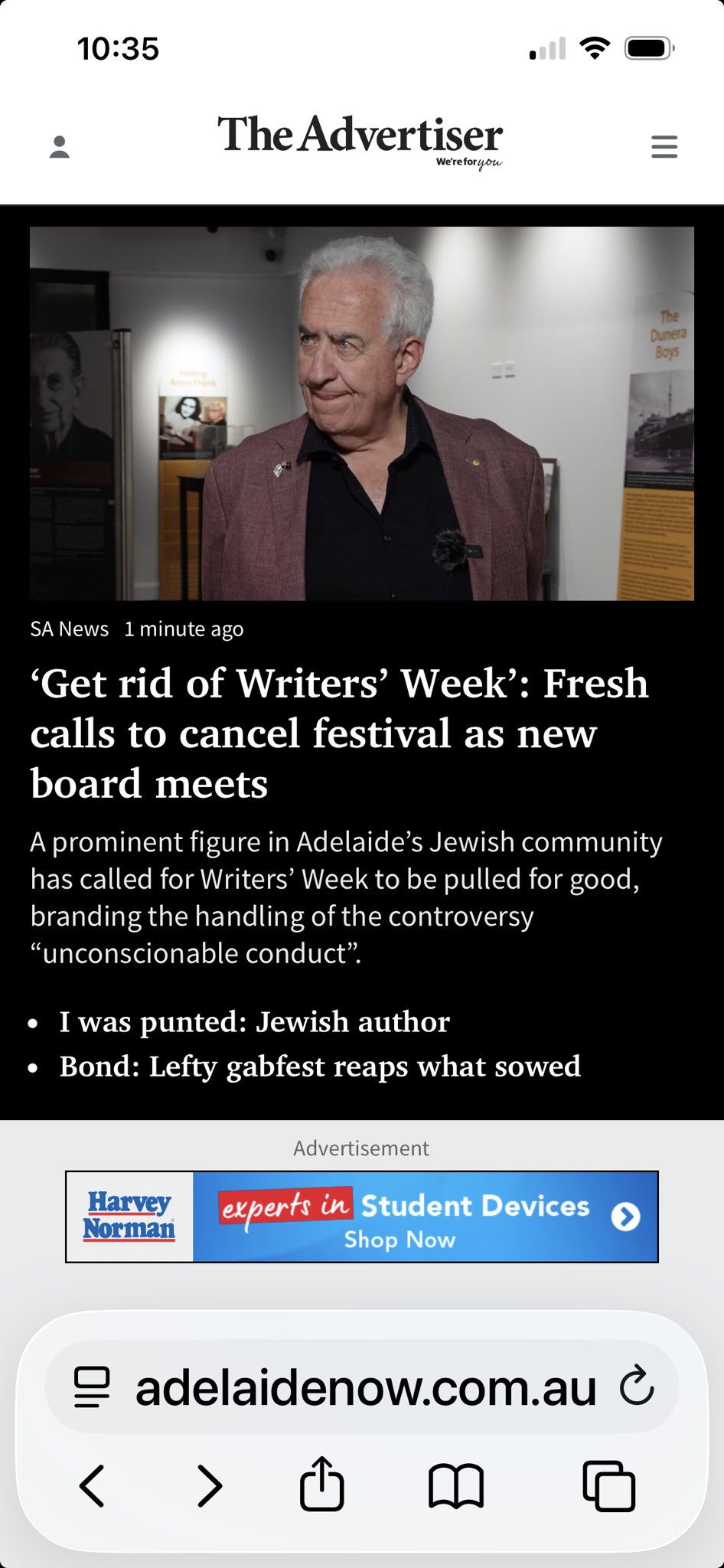Open 'Bond: Lefty gabfest reaps what sowed'
This screenshot has width=724, height=1568.
point(320,1066)
